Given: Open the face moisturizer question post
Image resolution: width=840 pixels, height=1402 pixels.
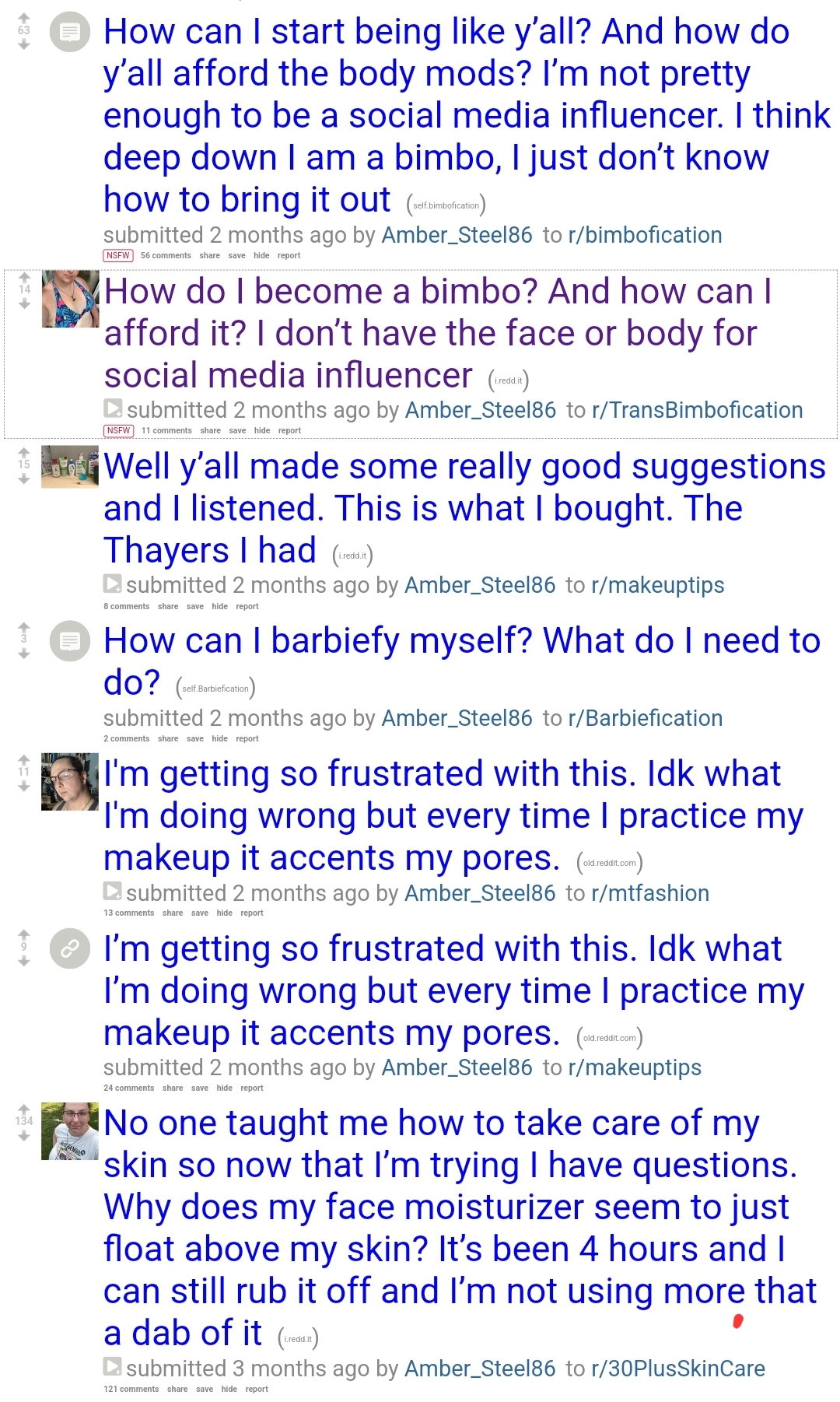Looking at the screenshot, I should (x=459, y=1228).
